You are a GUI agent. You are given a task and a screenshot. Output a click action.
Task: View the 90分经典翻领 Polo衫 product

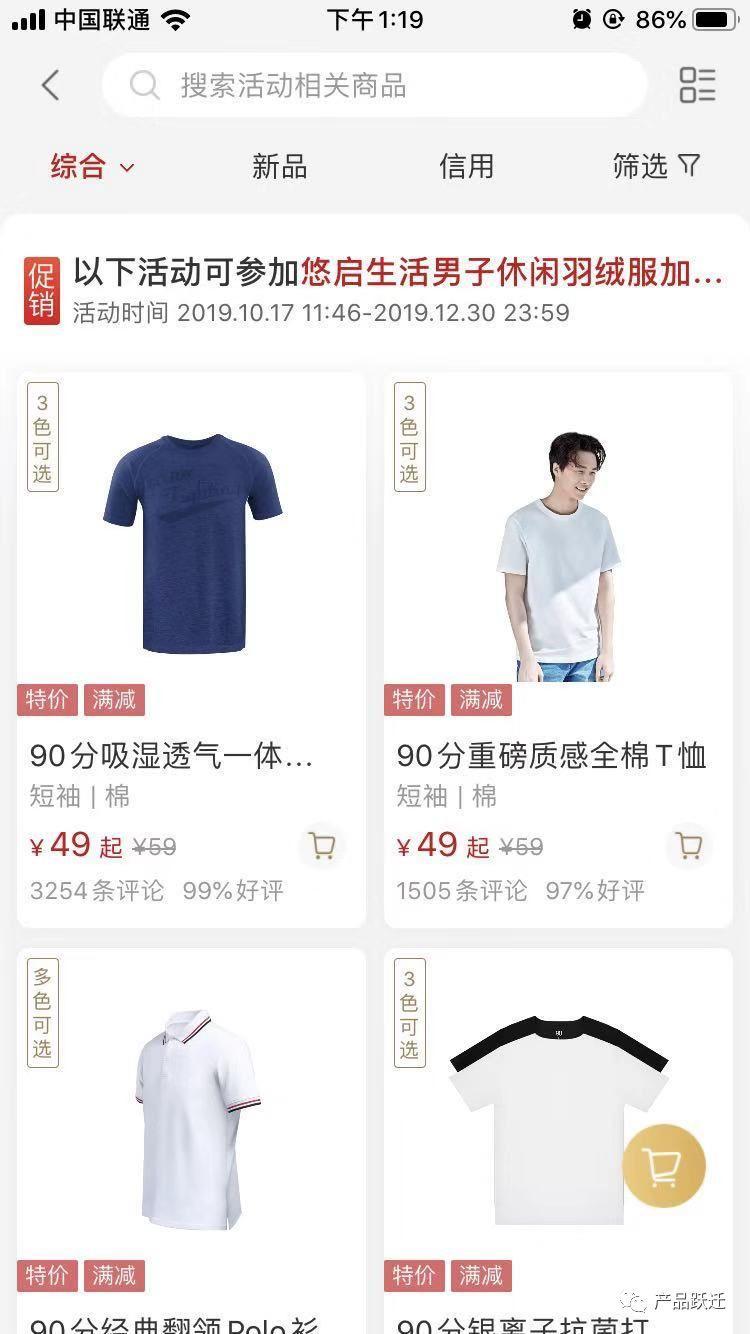[x=192, y=1120]
